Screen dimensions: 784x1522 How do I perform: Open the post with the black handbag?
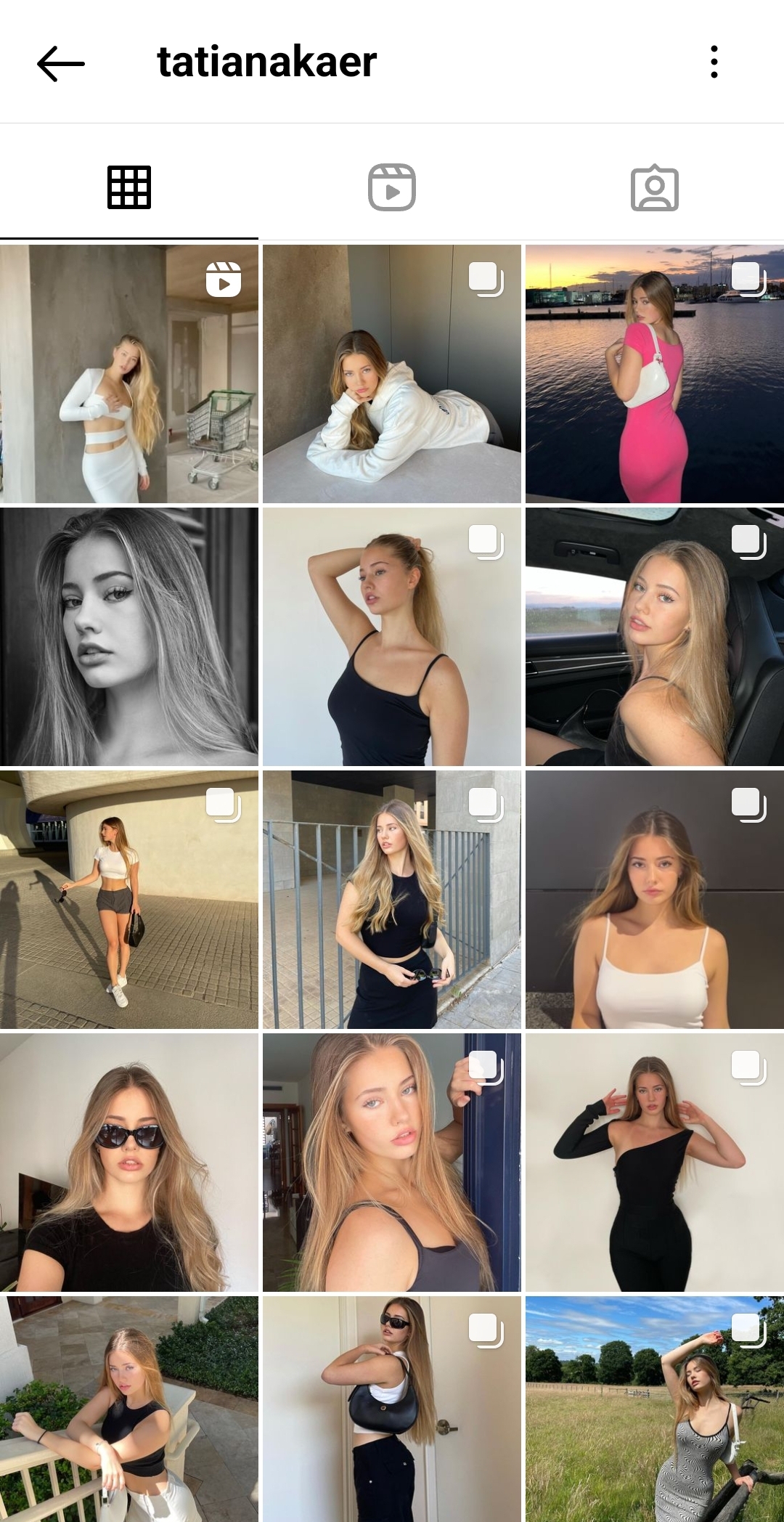coord(392,1409)
